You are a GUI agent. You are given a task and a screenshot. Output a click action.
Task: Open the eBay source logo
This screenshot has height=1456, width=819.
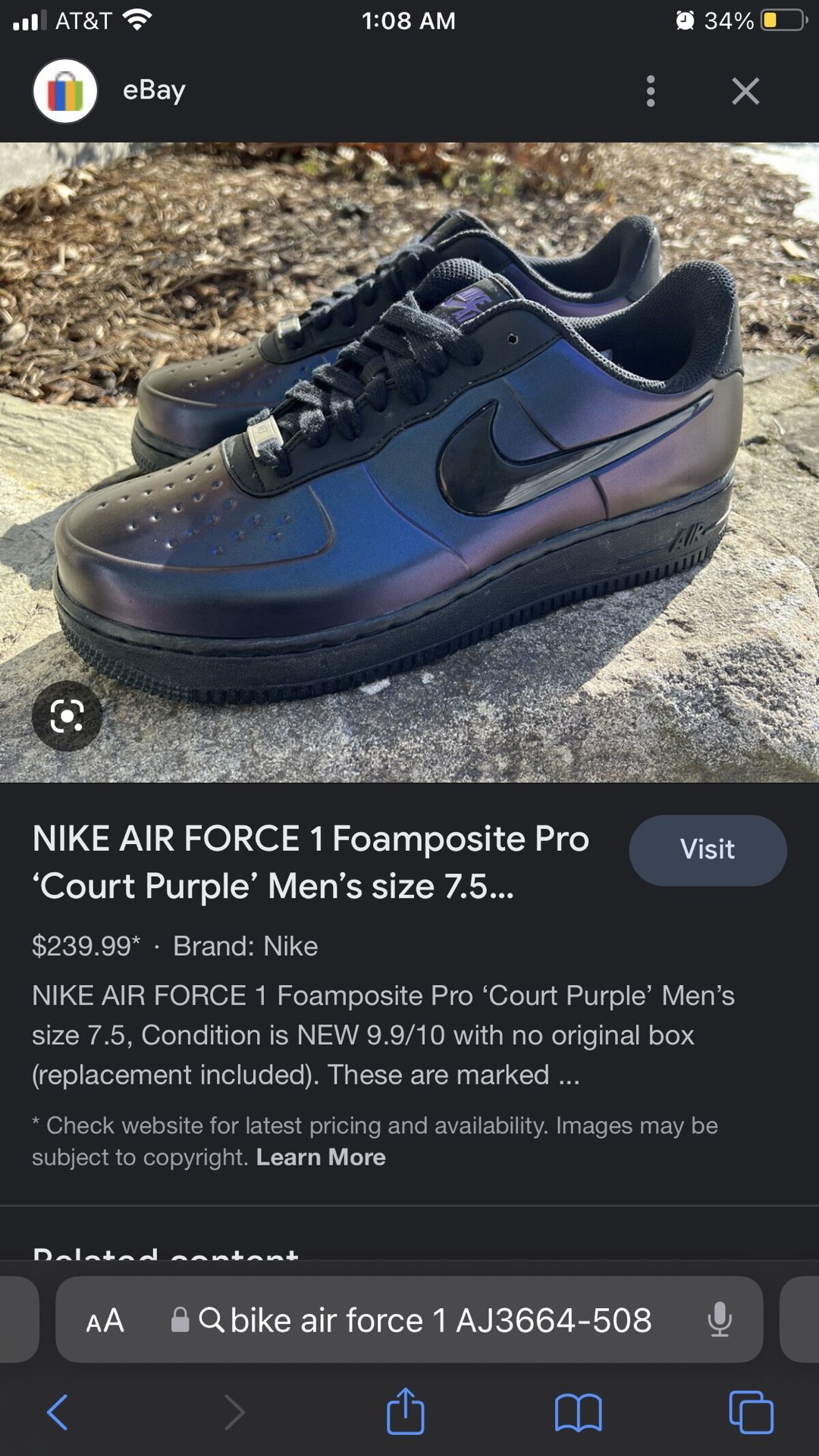click(65, 91)
